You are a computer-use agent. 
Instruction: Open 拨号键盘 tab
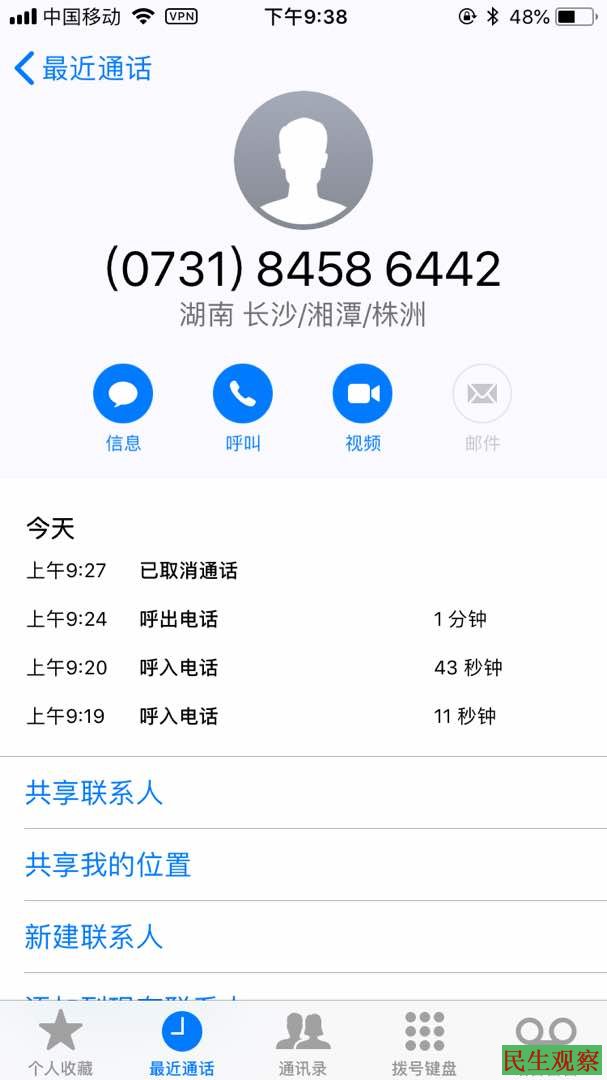click(424, 1042)
